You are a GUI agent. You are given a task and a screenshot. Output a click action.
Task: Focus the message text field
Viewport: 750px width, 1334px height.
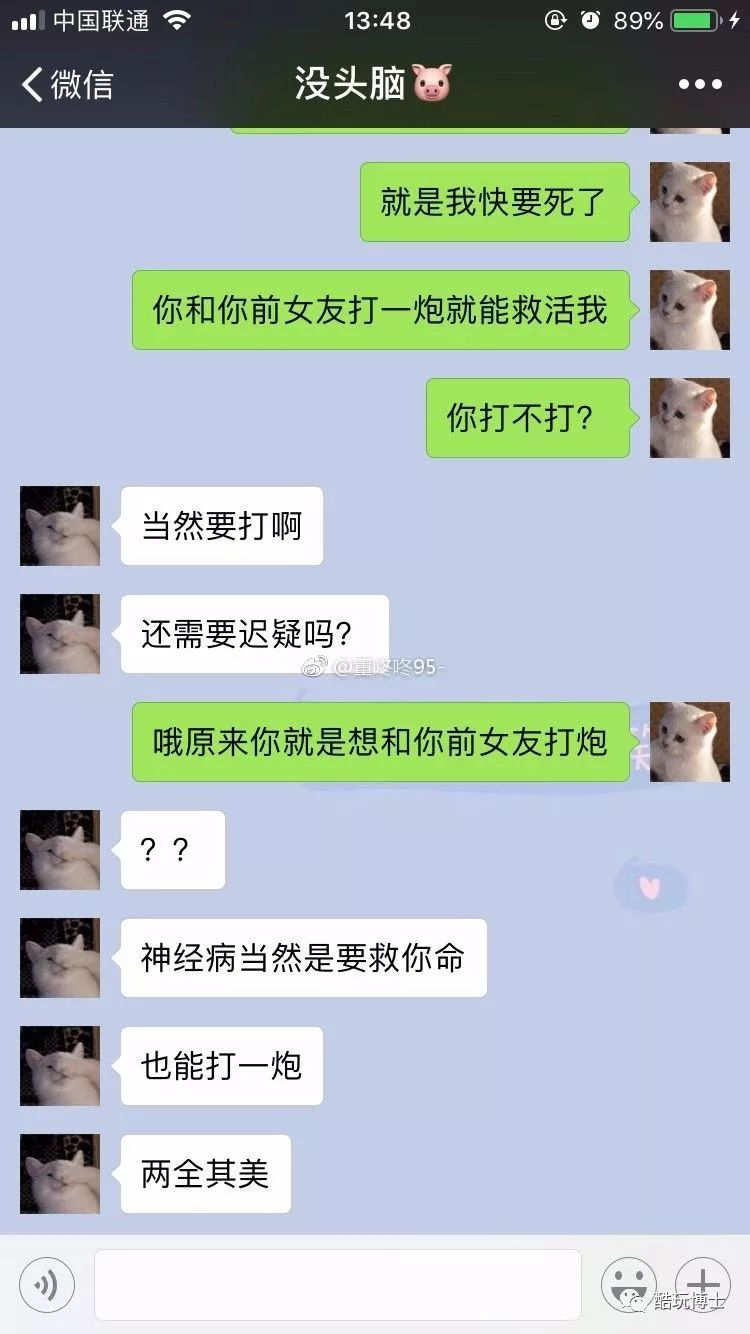coord(337,1284)
